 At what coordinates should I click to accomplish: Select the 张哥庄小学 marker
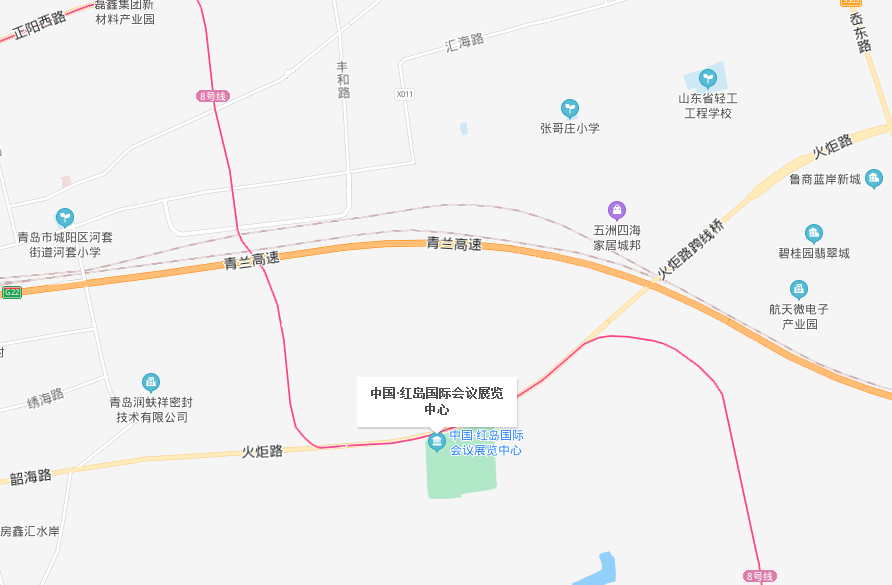point(570,108)
